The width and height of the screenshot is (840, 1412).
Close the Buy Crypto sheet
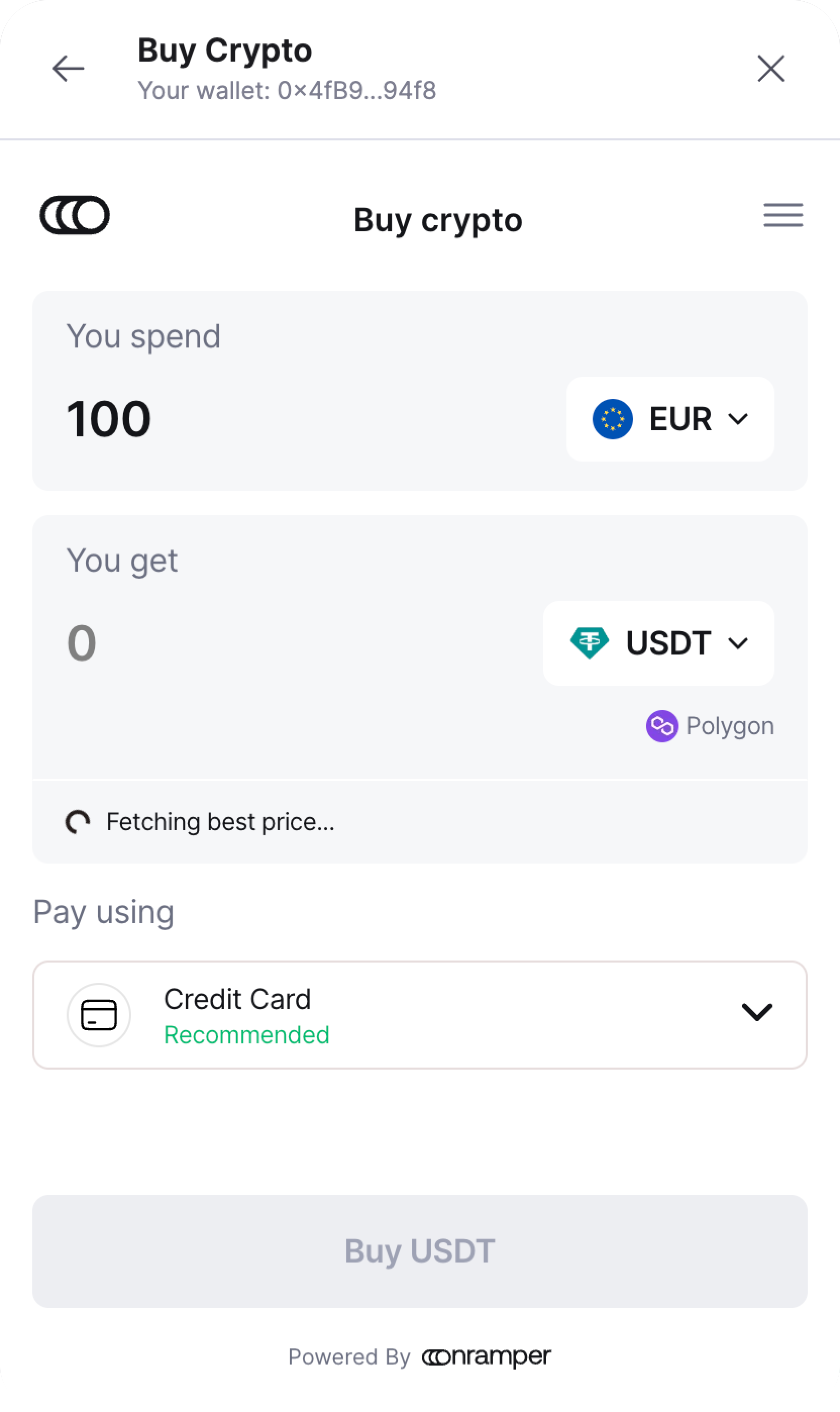point(771,69)
